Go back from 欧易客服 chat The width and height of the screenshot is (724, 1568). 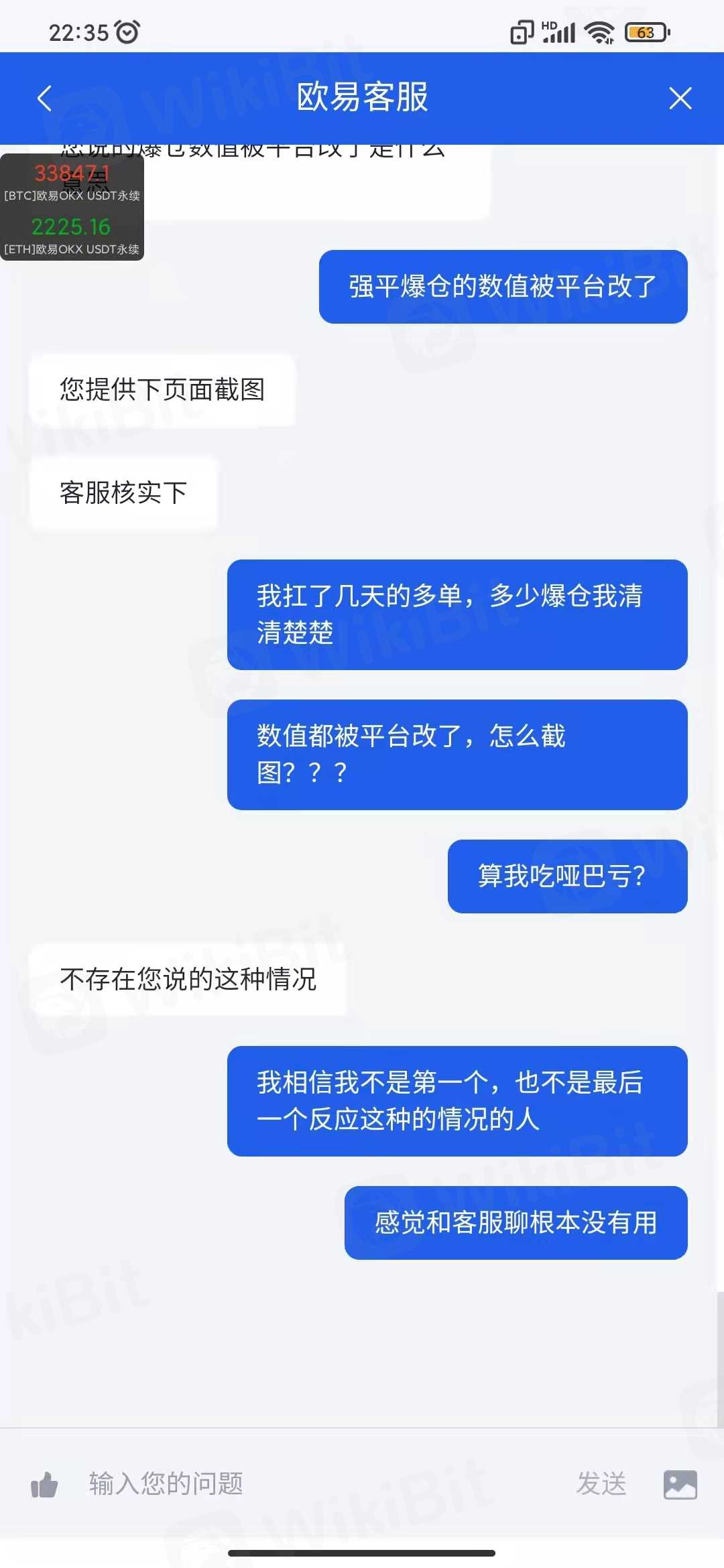[x=44, y=99]
